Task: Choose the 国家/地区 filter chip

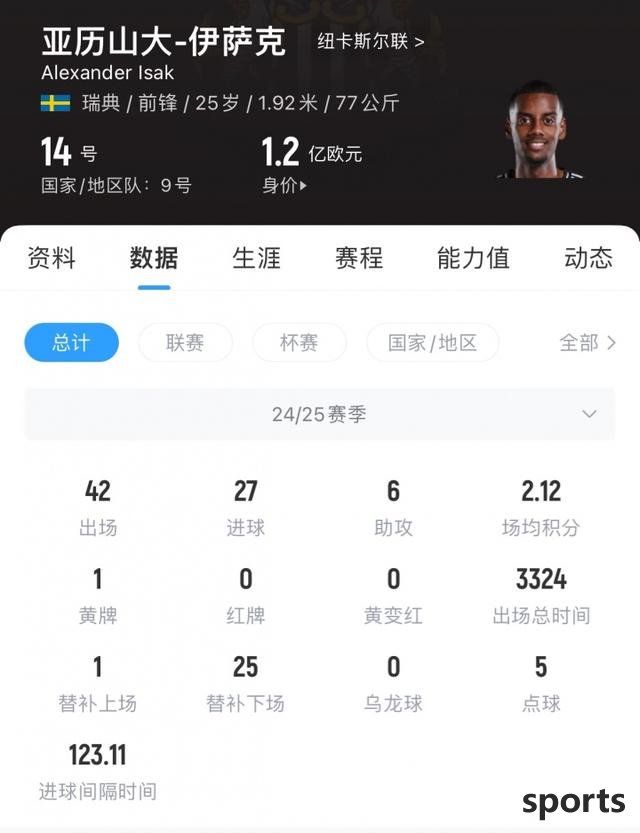Action: [432, 343]
